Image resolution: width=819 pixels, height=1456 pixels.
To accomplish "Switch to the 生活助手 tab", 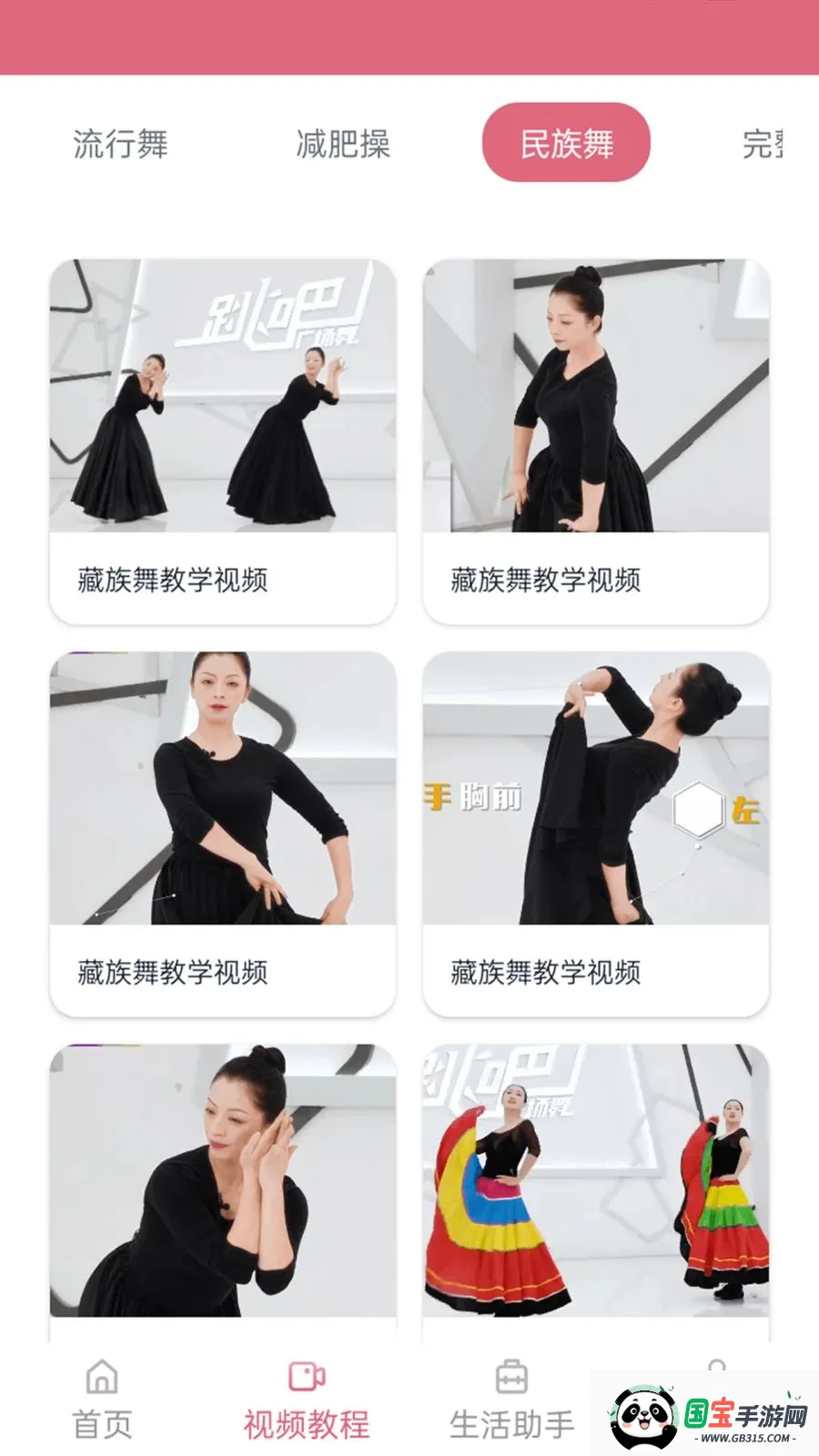I will tap(511, 1400).
